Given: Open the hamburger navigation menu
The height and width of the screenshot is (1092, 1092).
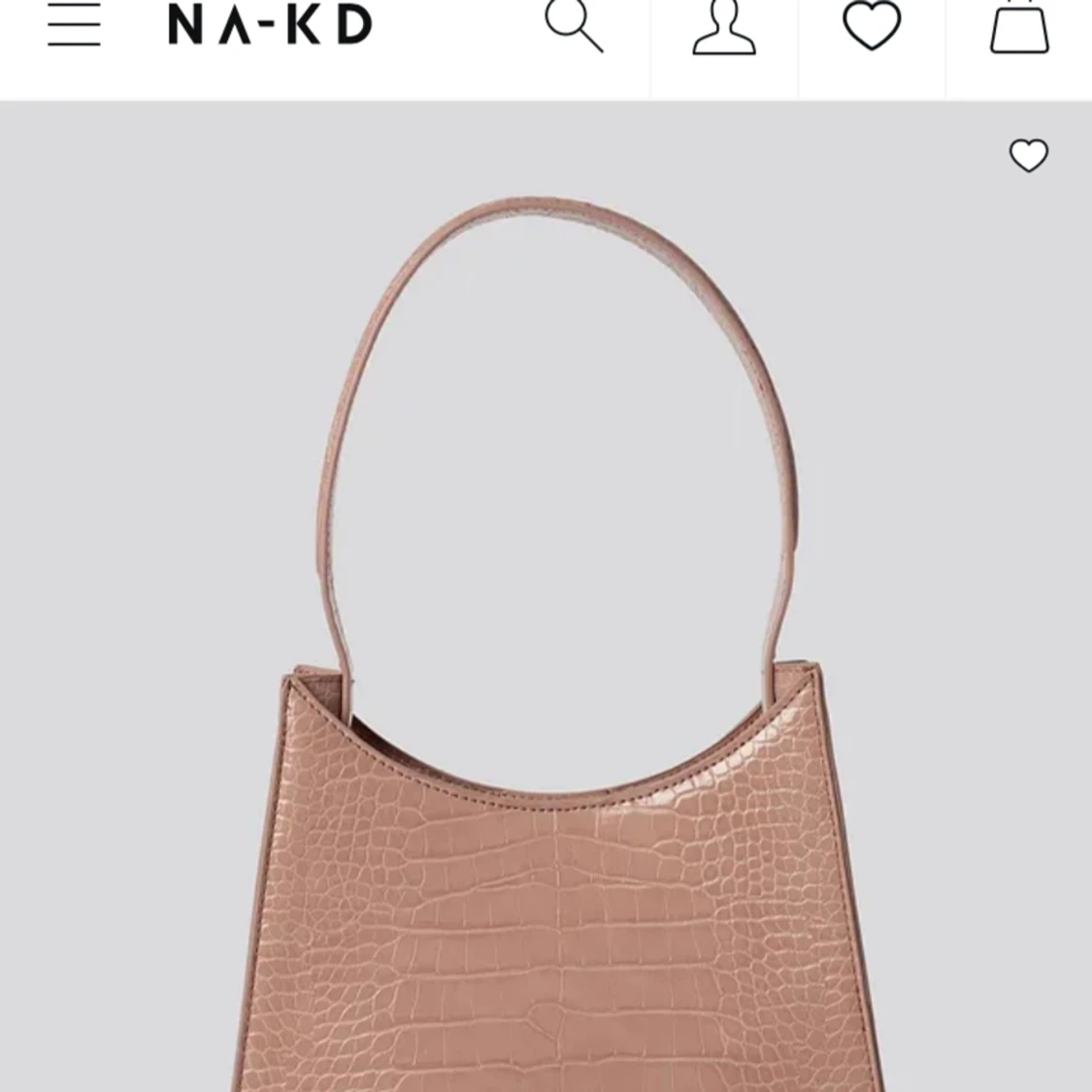Looking at the screenshot, I should point(74,25).
